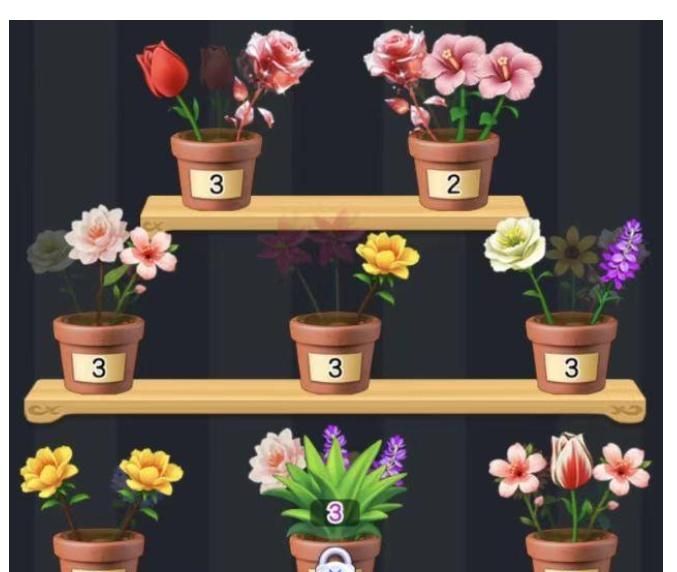Select the pot with the striped tulip
The width and height of the screenshot is (677, 572).
[571, 548]
